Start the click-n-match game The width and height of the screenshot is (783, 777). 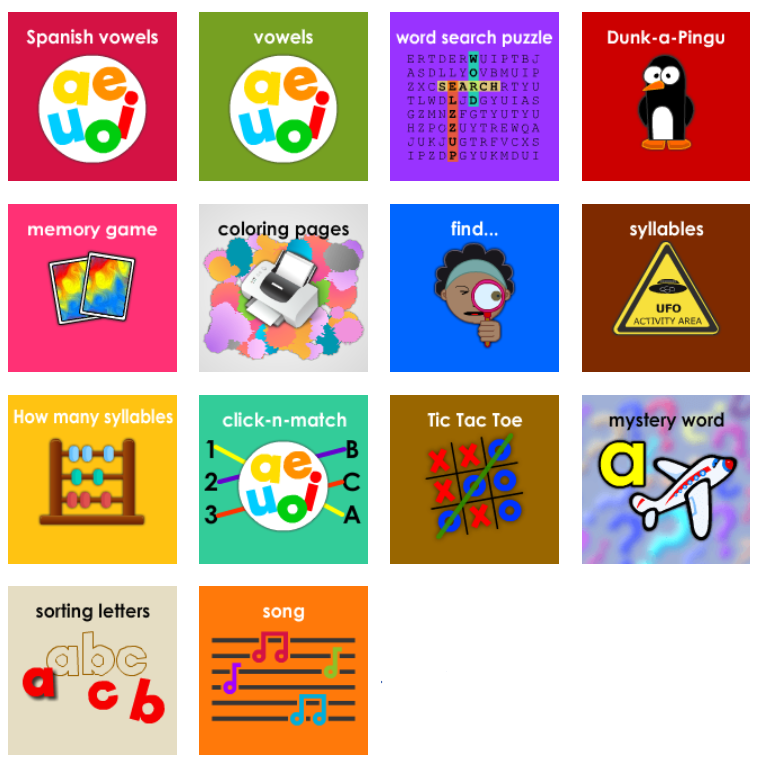(283, 479)
